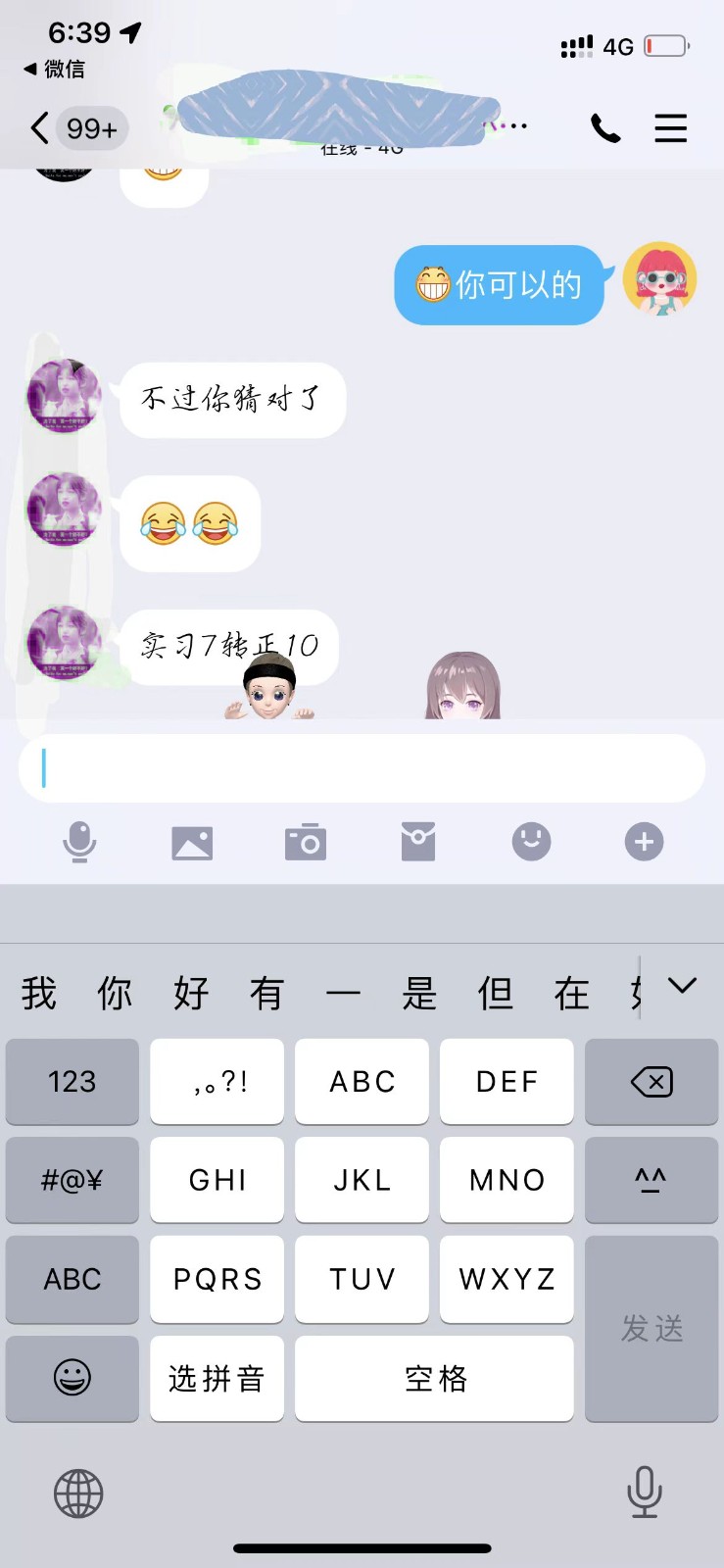Tap the voice message microphone icon
The height and width of the screenshot is (1568, 724).
point(79,842)
